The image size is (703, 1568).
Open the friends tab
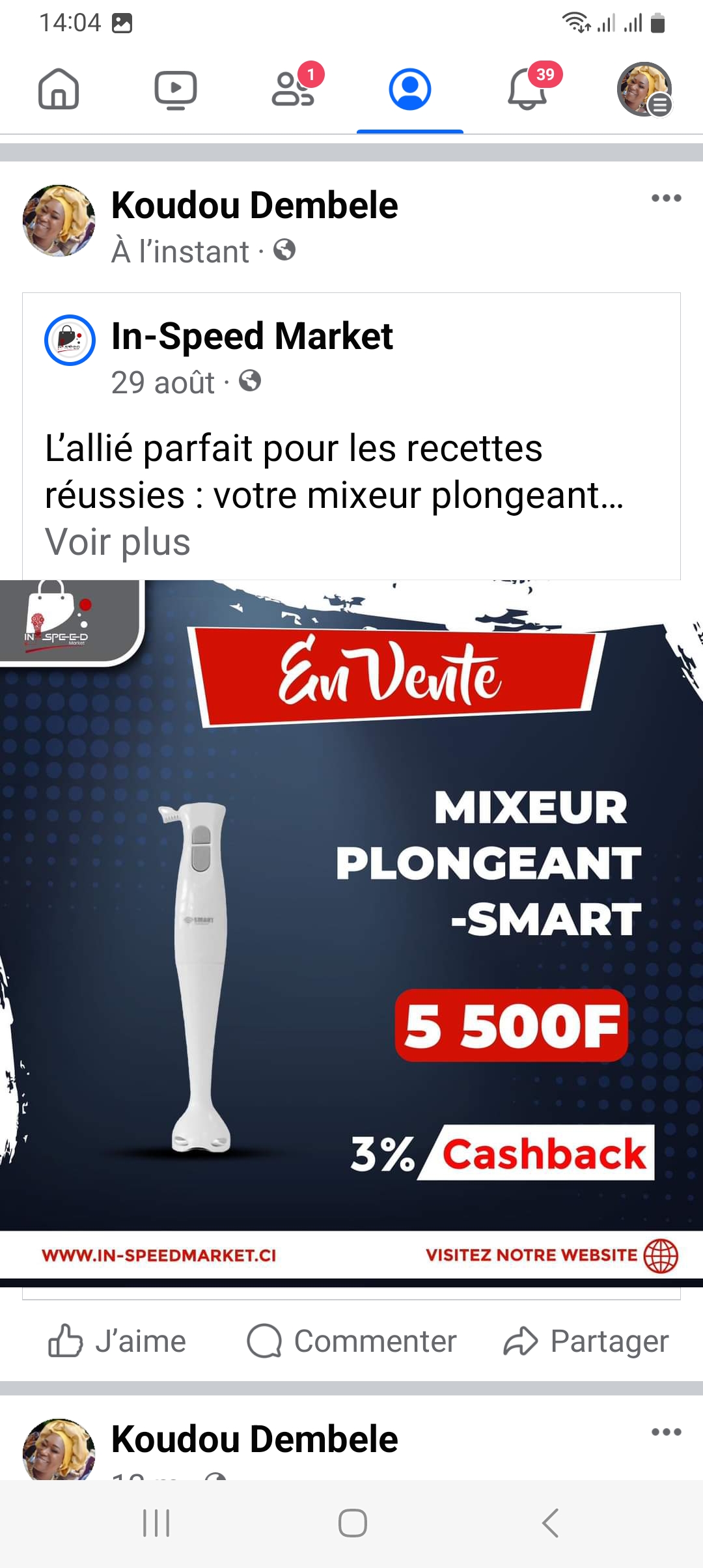click(x=293, y=89)
